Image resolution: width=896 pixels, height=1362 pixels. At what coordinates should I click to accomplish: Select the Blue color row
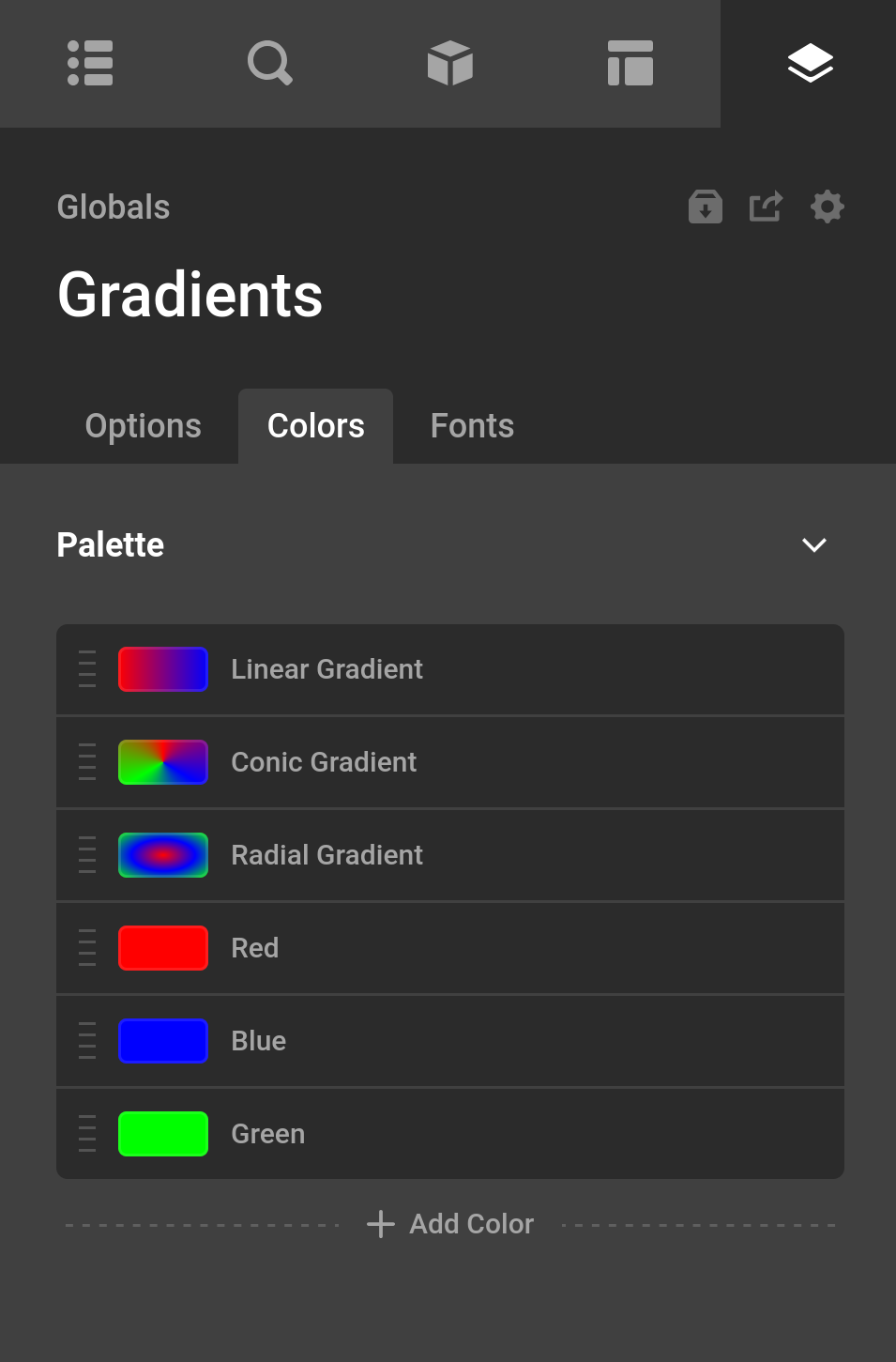[x=162, y=1041]
